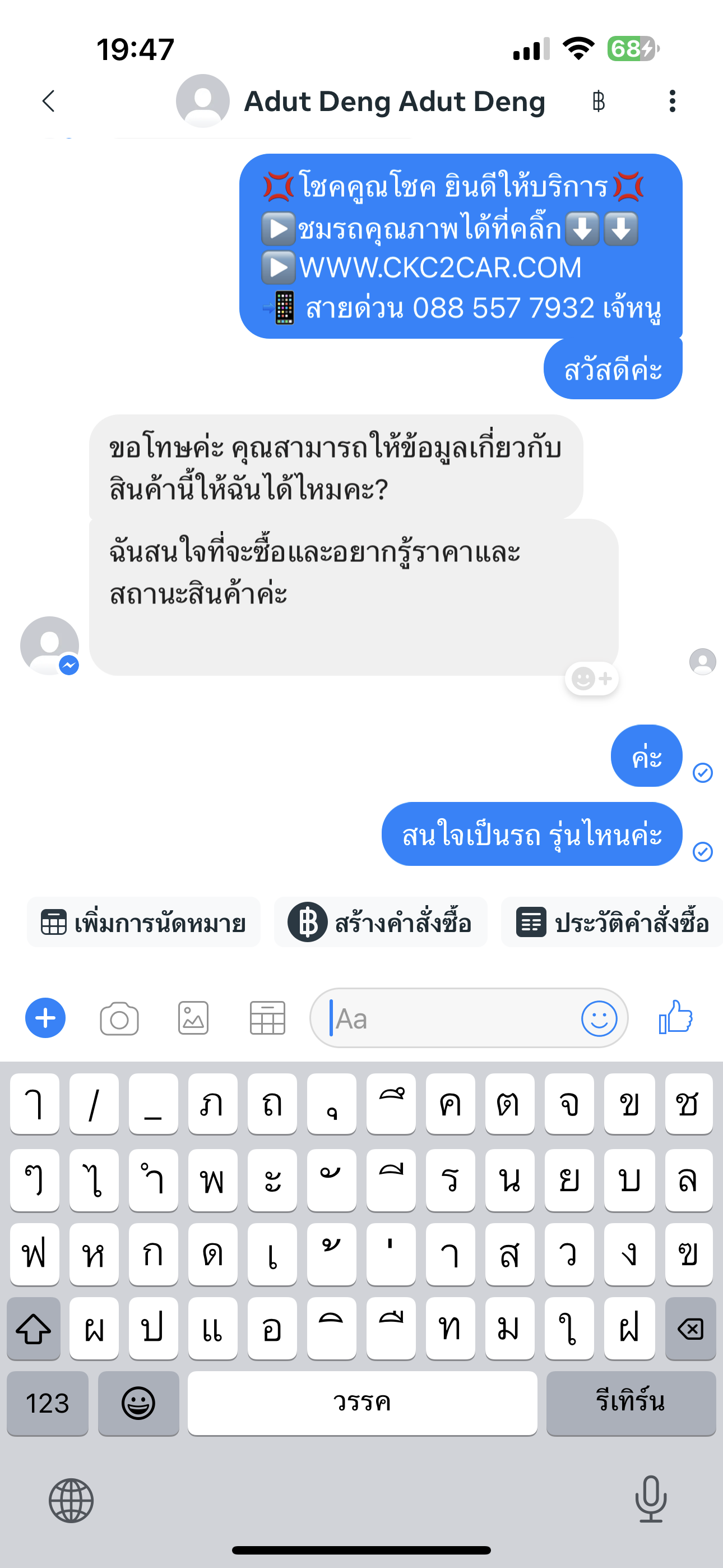This screenshot has height=1568, width=723.
Task: Open ประวัติคำสั่งซื้อ order history
Action: [x=611, y=923]
